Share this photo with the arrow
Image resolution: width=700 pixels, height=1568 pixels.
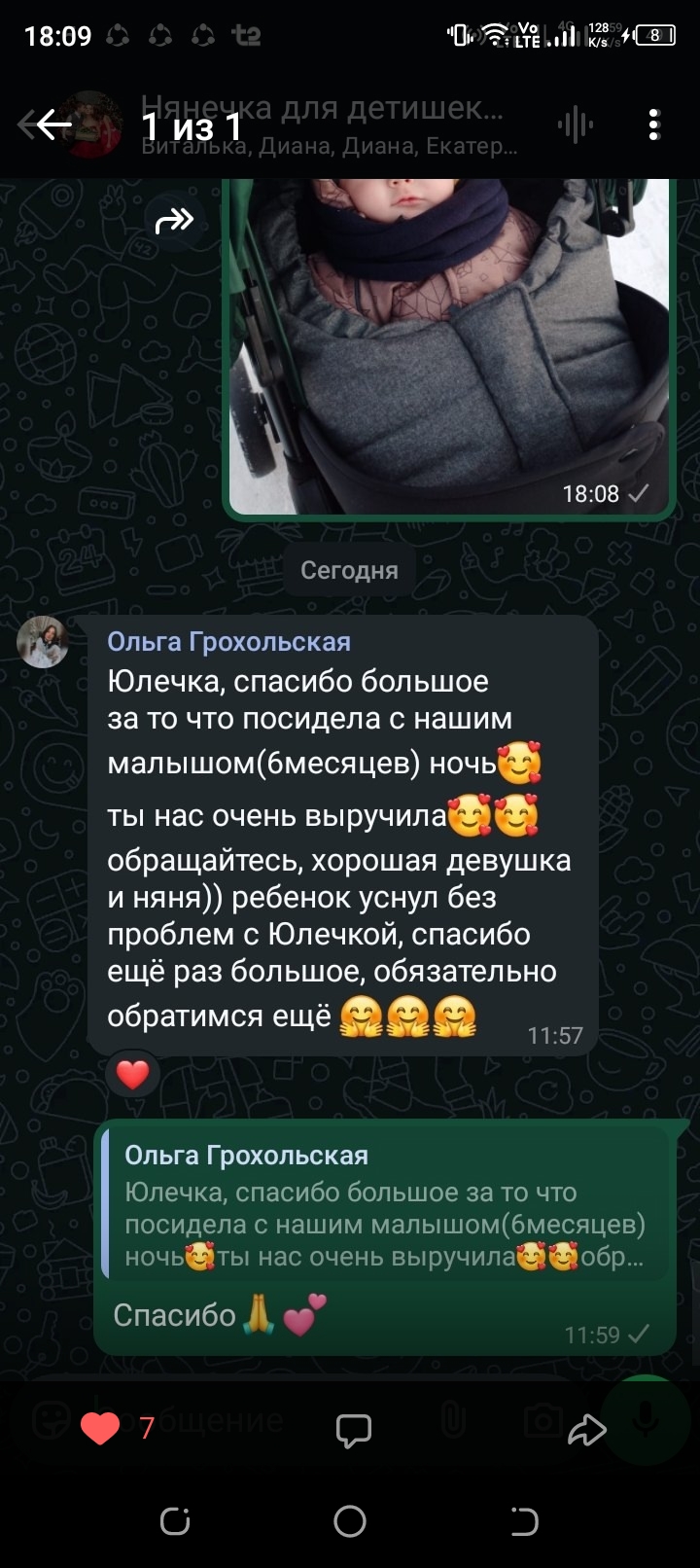pos(586,1429)
